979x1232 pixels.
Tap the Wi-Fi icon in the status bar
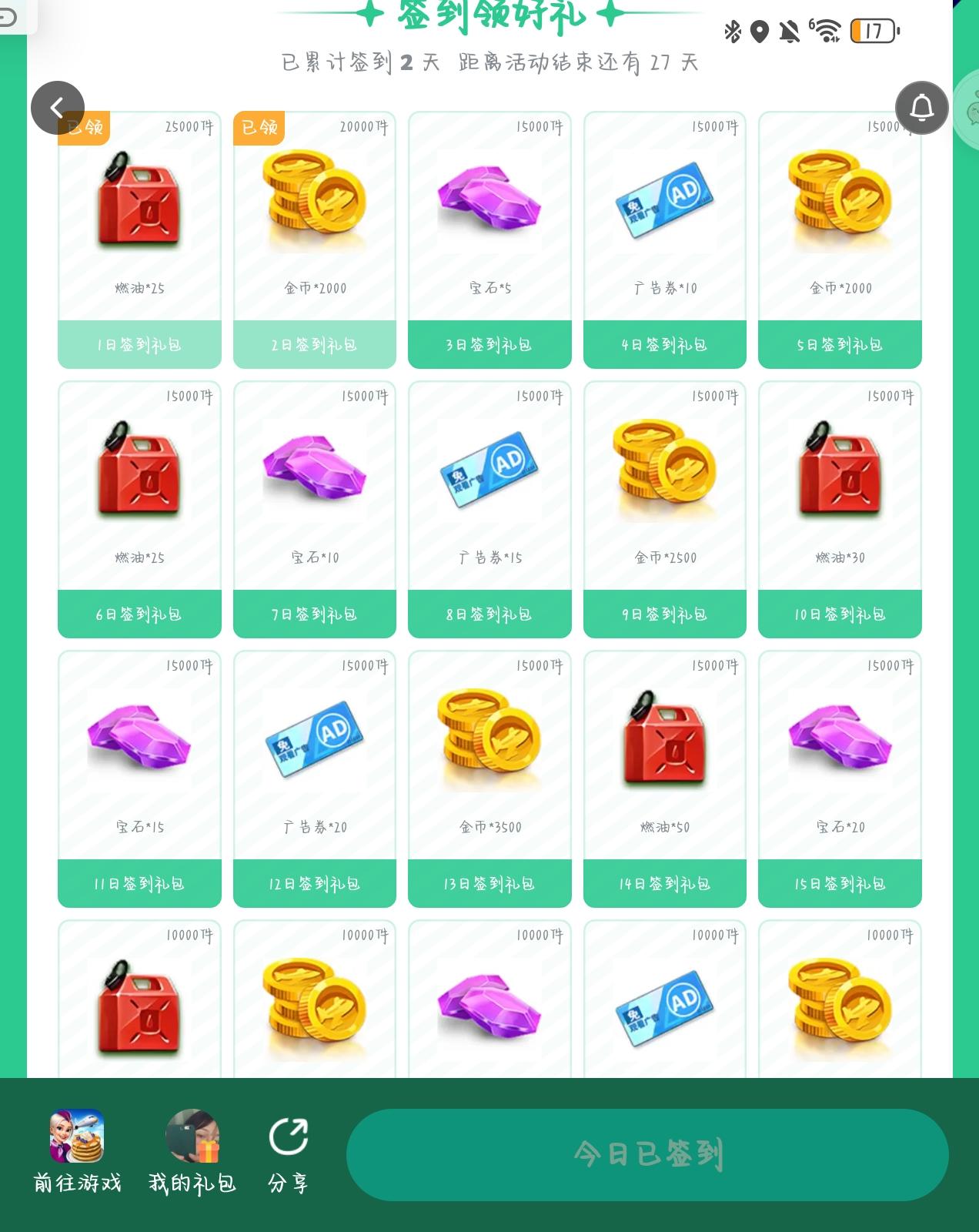click(x=828, y=32)
